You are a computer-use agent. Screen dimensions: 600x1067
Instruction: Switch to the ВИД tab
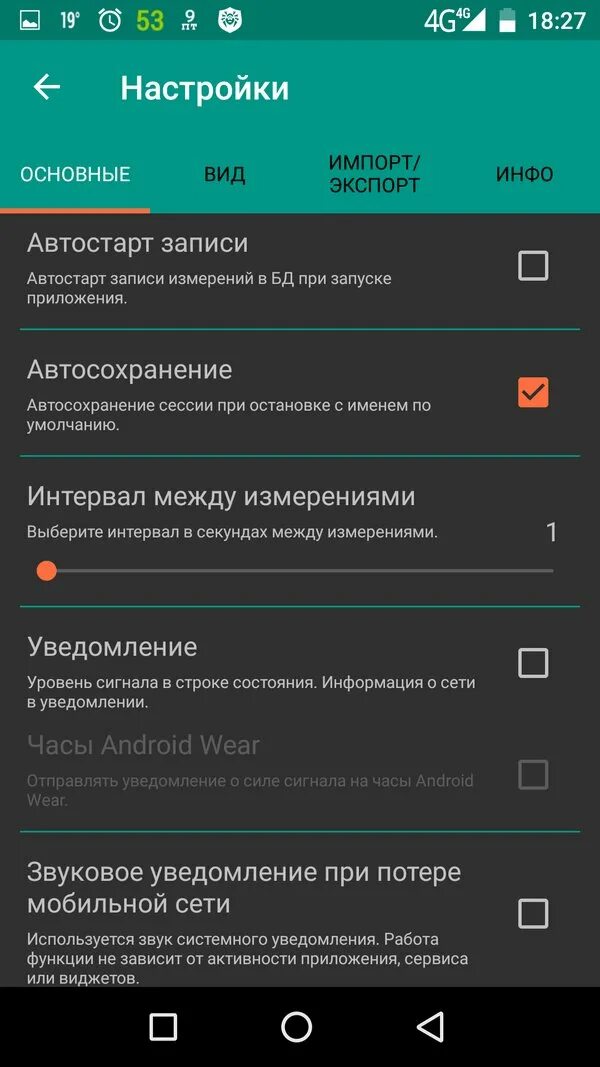pos(224,174)
